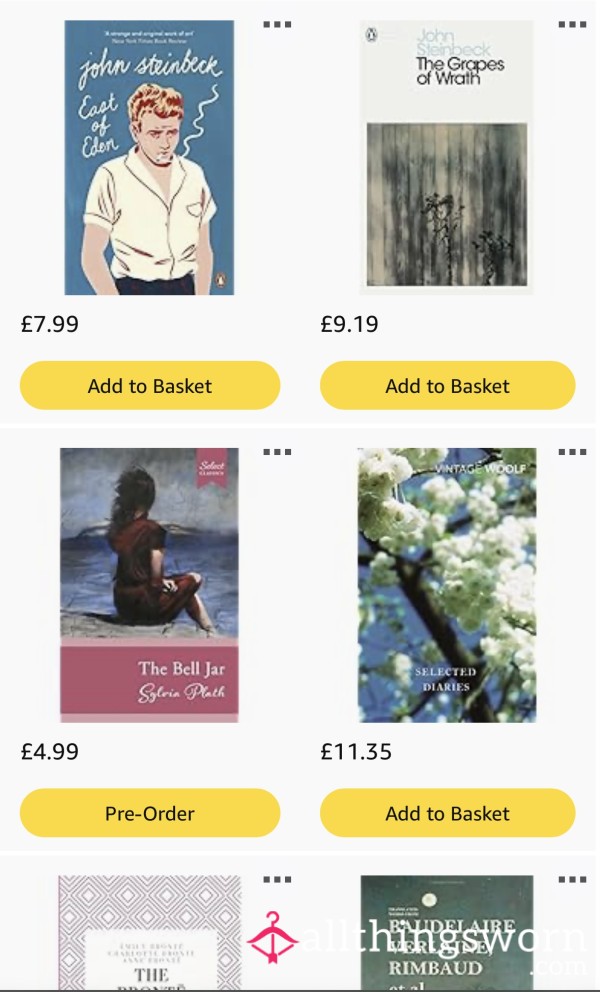
Task: Add East of Eden (£7.99) to basket
Action: point(150,386)
